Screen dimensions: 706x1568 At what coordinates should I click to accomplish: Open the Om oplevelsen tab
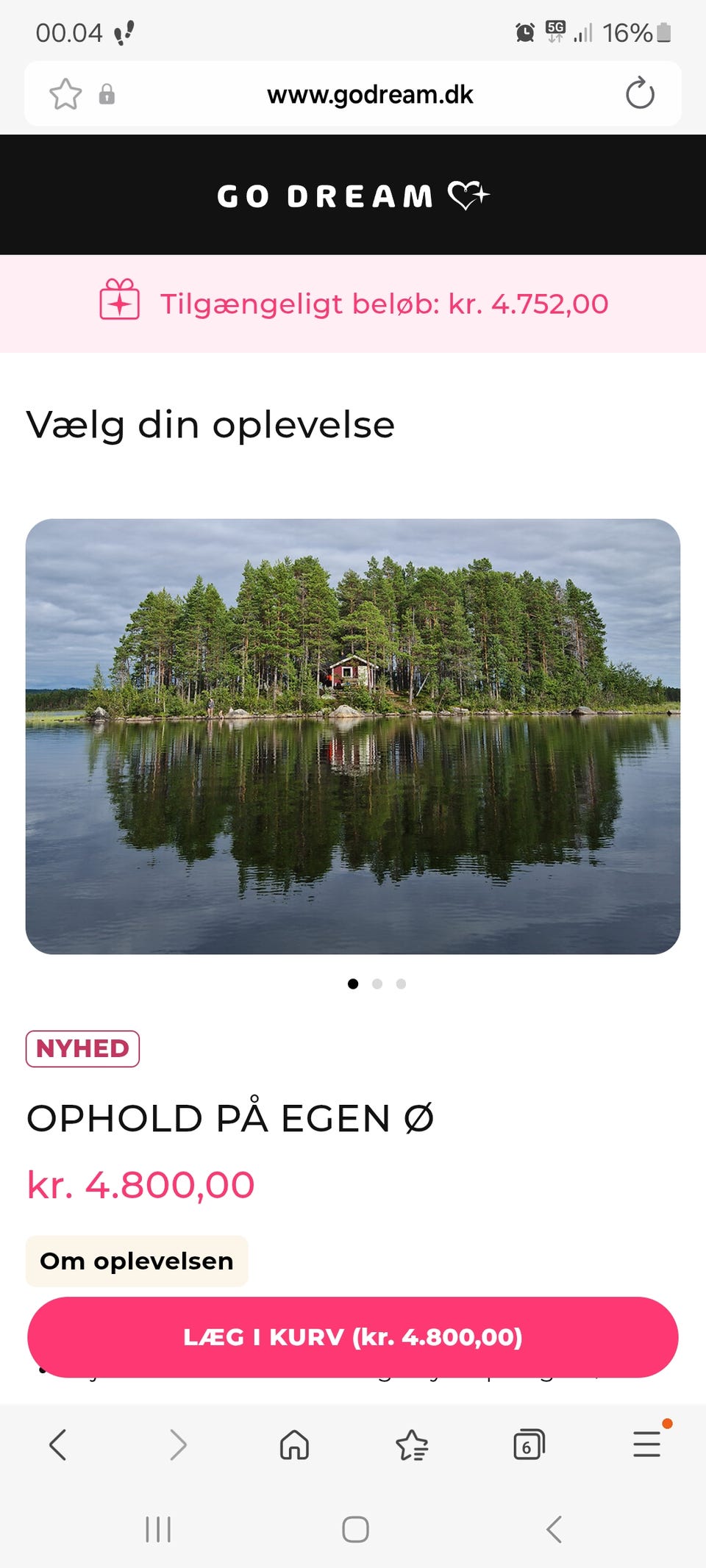(137, 1260)
